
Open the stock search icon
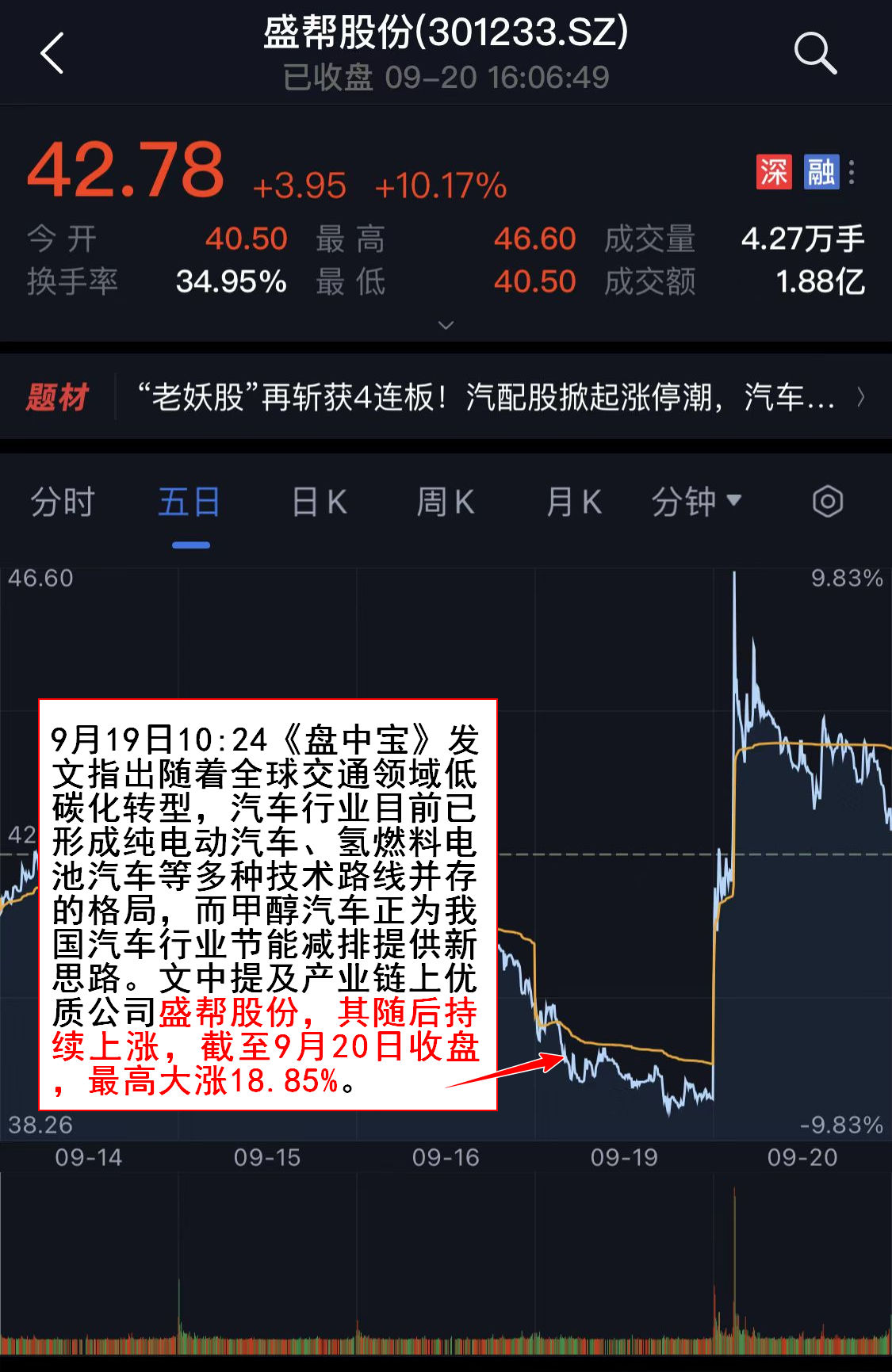[x=815, y=54]
